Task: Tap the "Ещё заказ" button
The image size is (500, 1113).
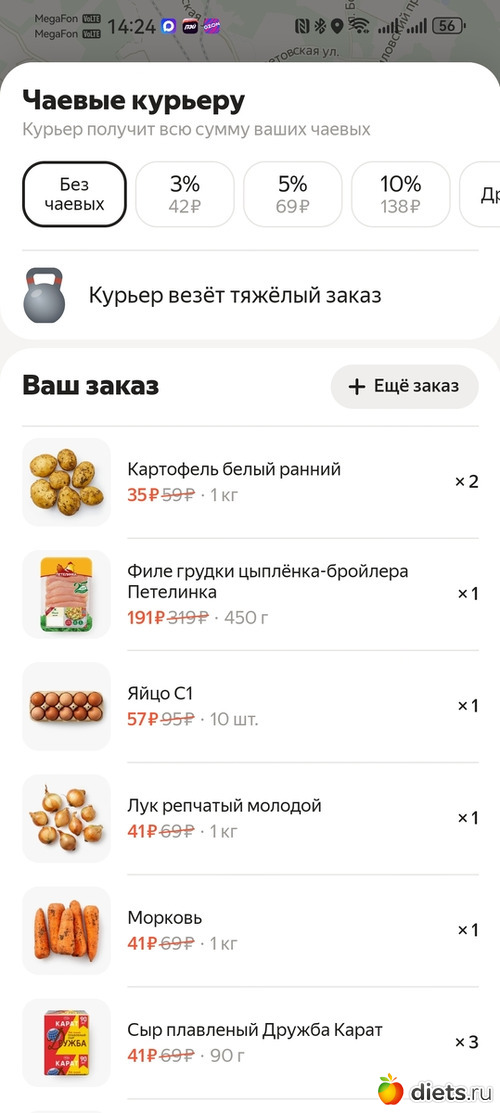Action: [404, 386]
